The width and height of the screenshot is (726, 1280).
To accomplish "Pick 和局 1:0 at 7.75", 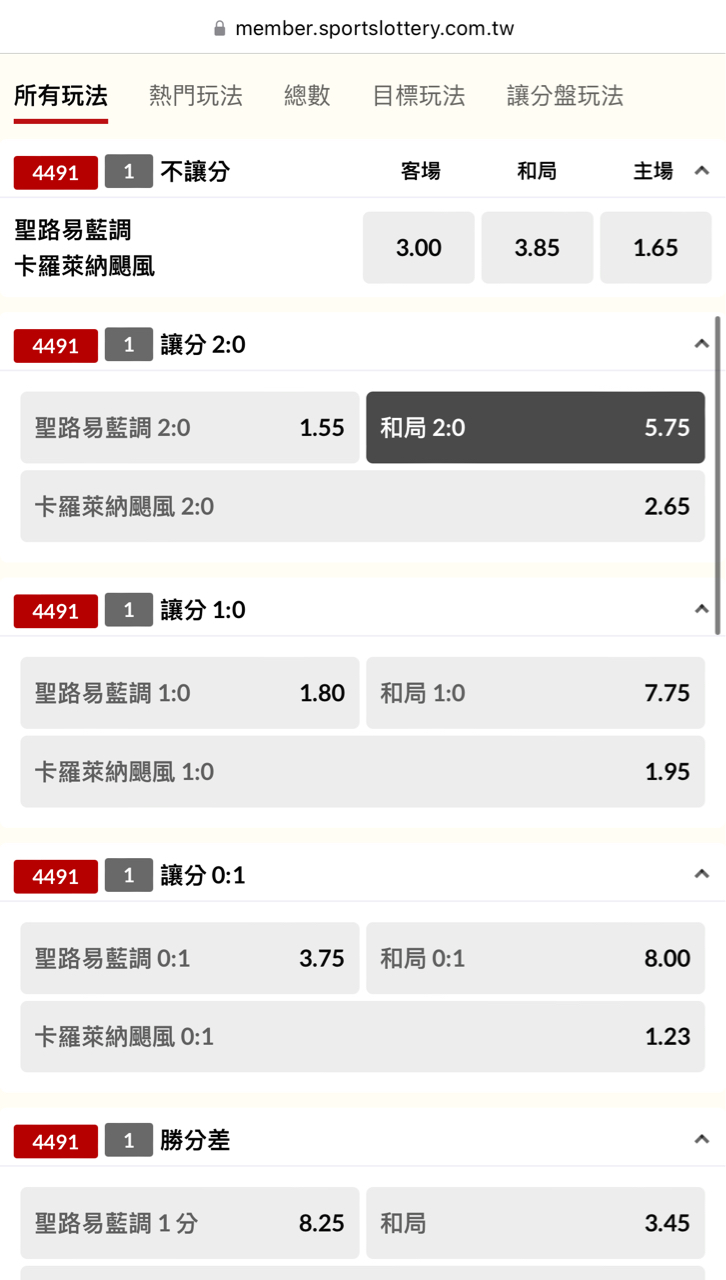I will pyautogui.click(x=535, y=693).
